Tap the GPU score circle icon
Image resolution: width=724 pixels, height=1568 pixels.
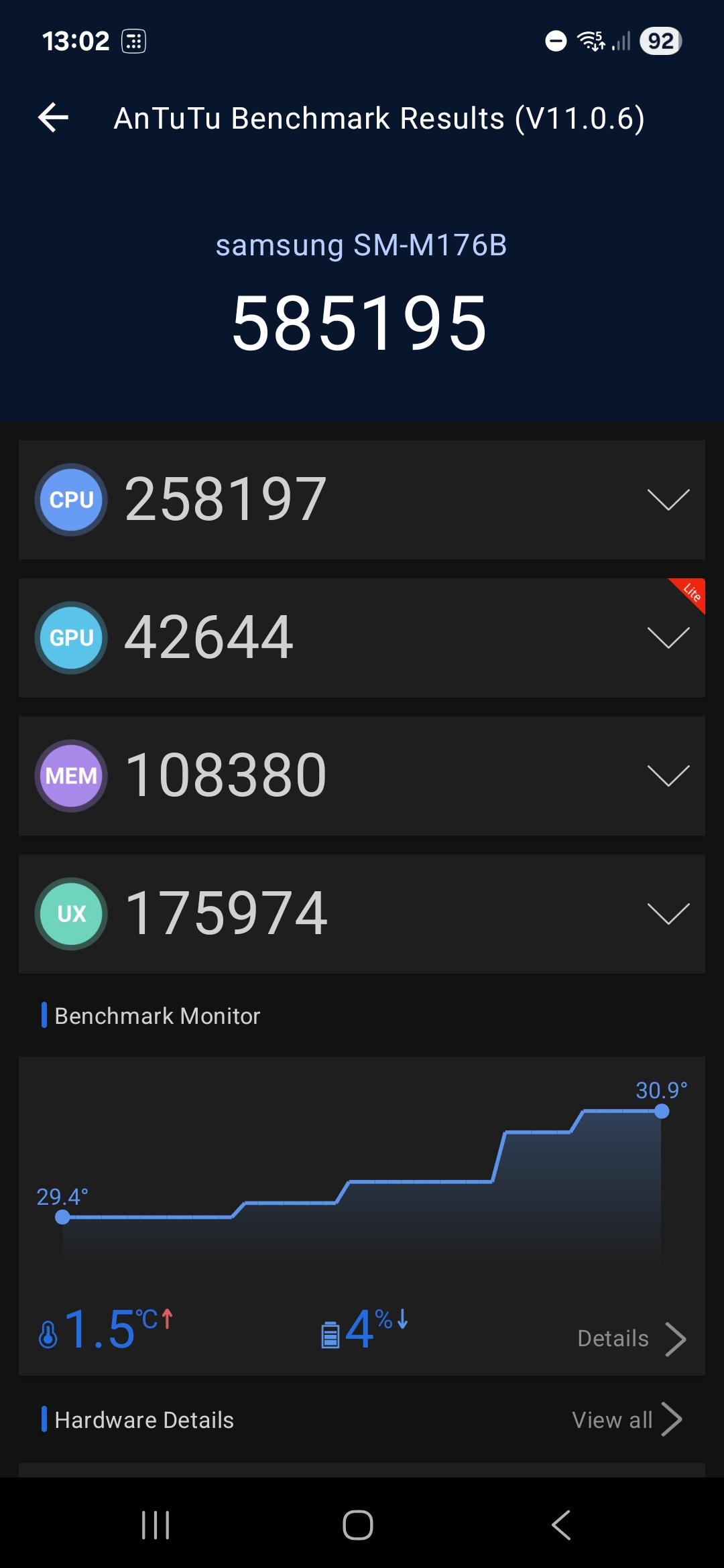pyautogui.click(x=70, y=638)
